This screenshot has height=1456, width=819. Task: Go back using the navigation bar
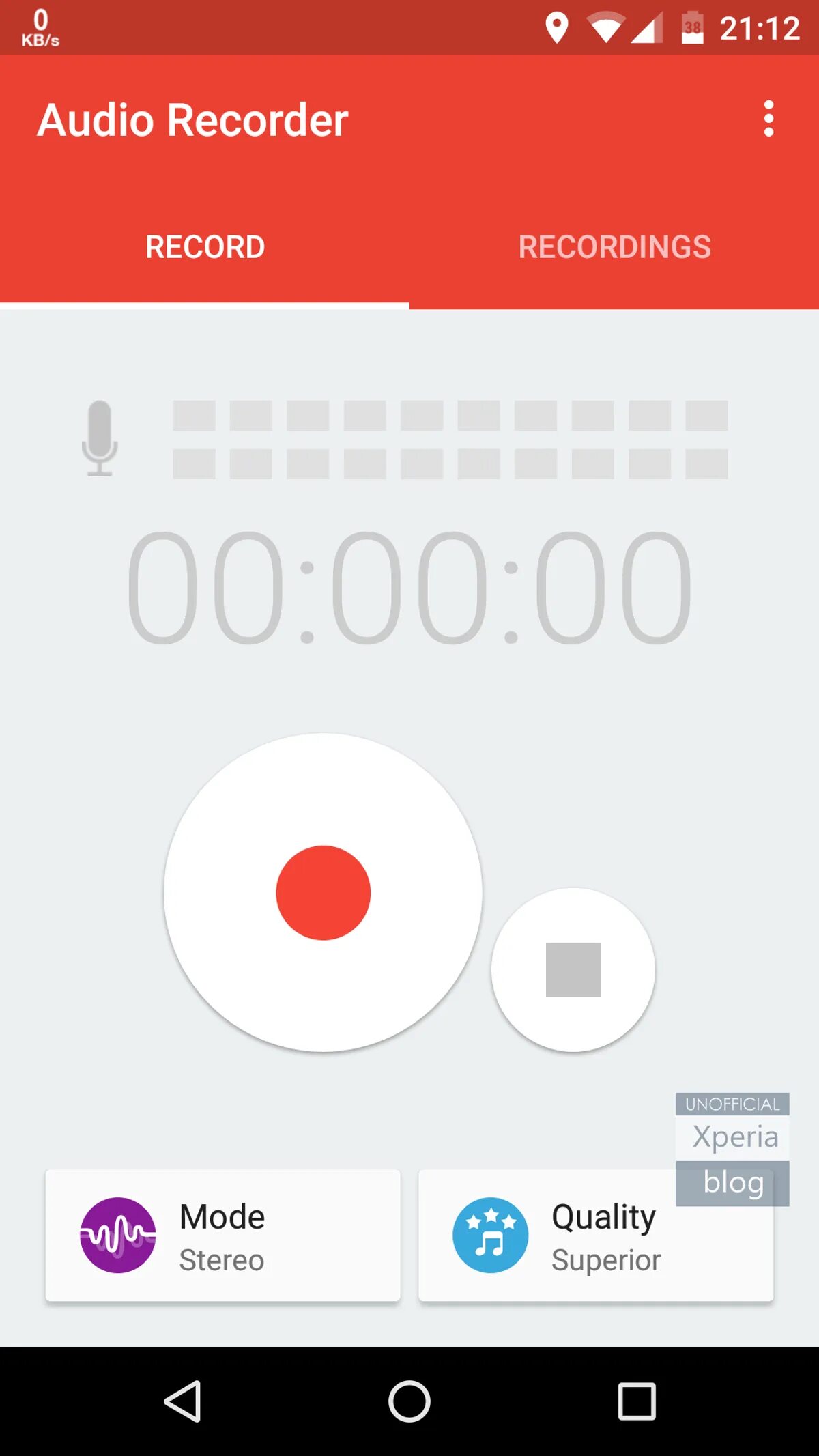click(182, 1401)
